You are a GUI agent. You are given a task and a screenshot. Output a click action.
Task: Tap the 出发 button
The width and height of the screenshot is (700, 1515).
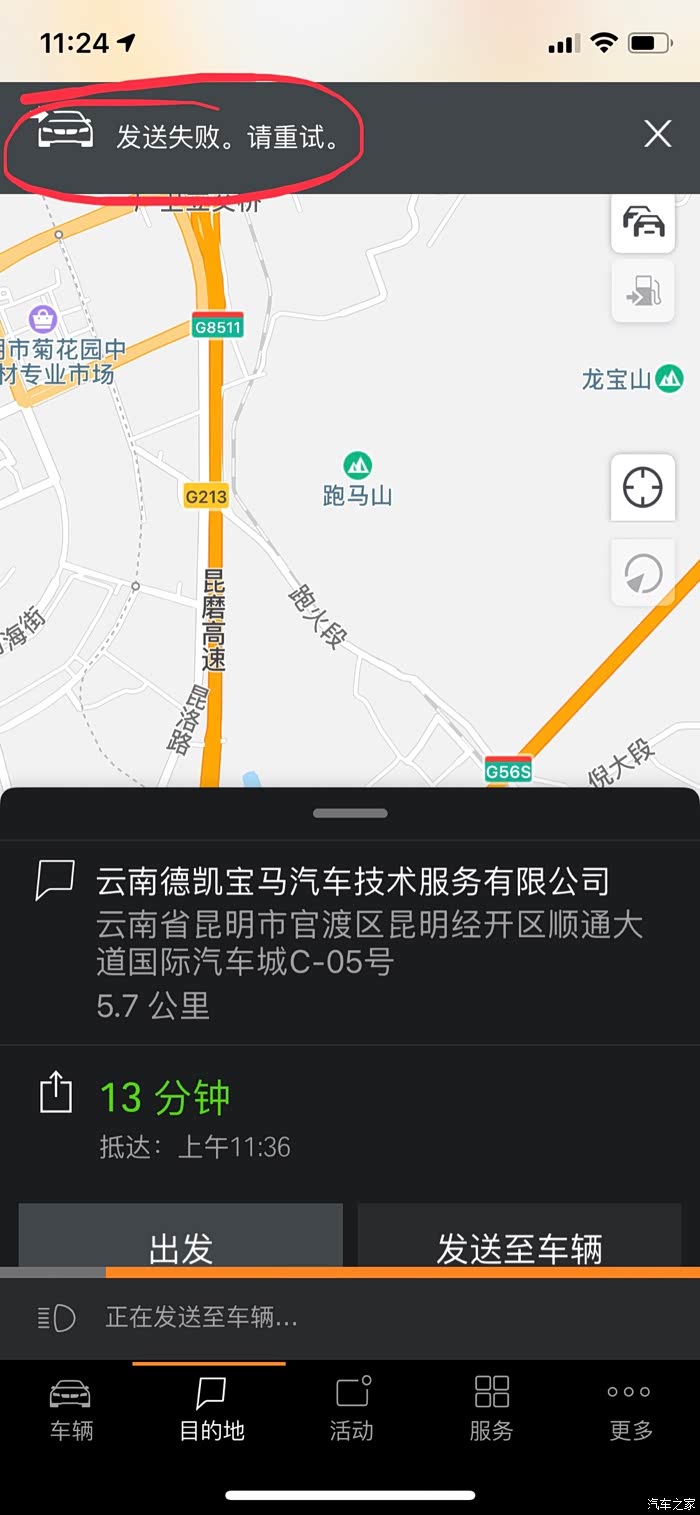click(181, 1245)
